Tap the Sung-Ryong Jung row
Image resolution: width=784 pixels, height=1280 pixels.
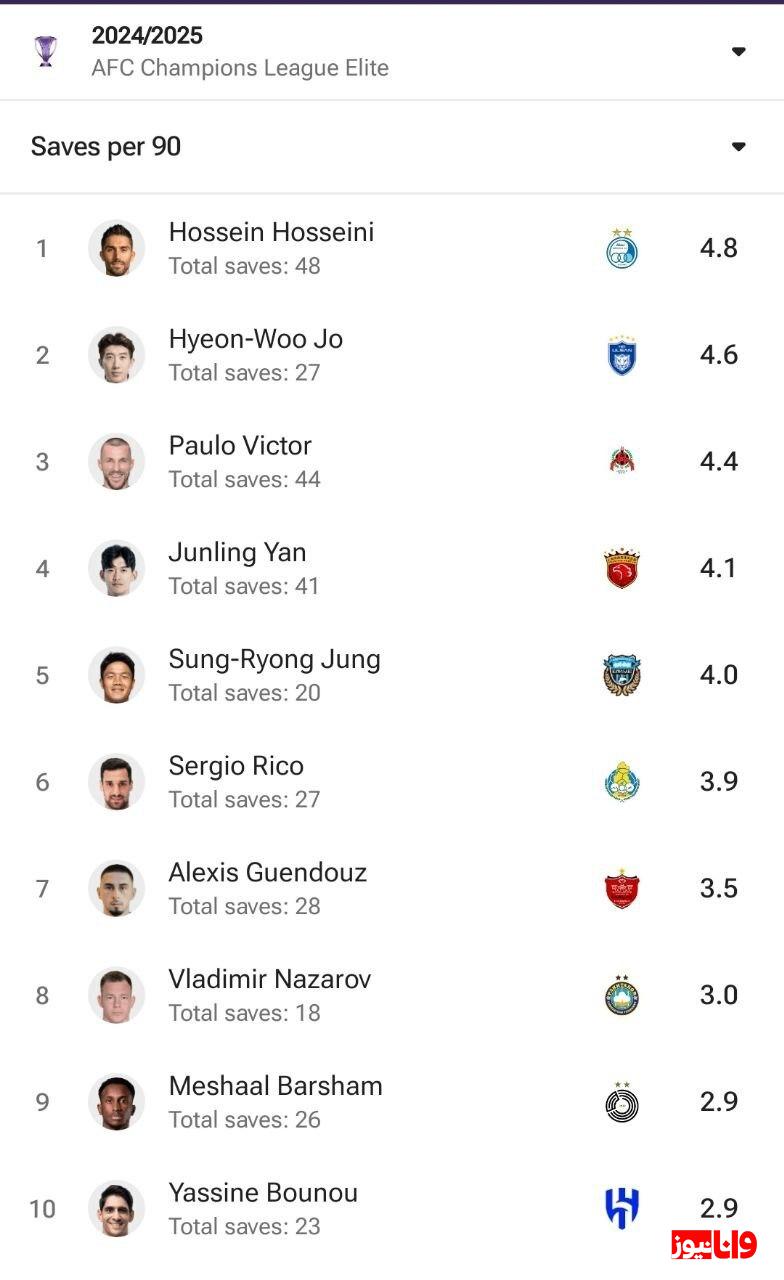click(x=274, y=675)
